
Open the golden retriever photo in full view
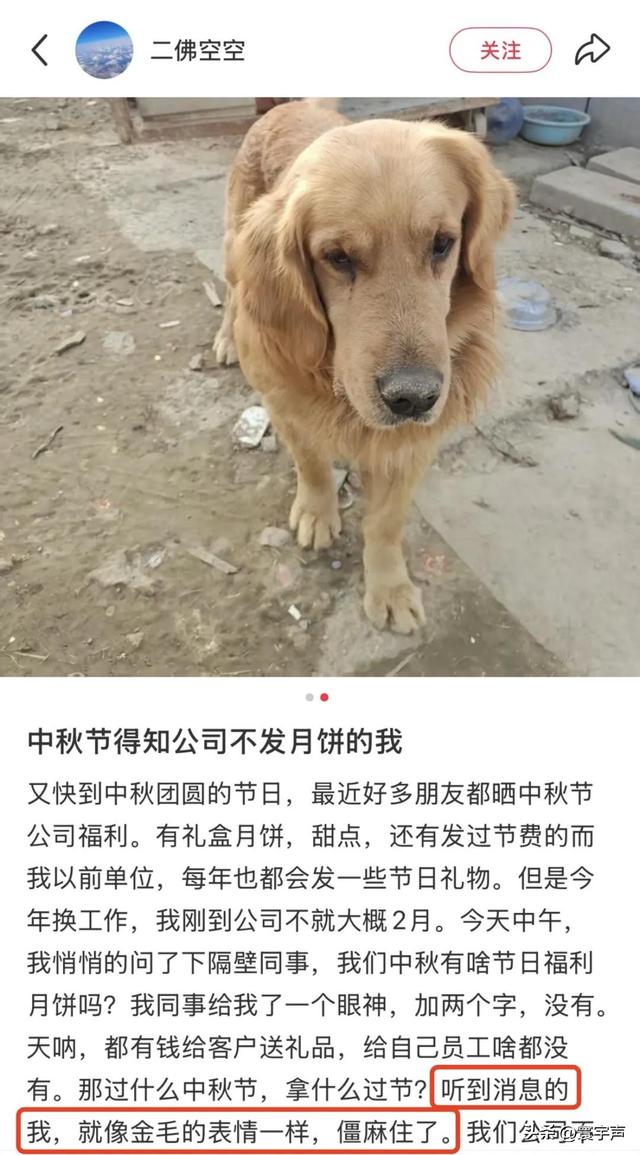pos(320,385)
